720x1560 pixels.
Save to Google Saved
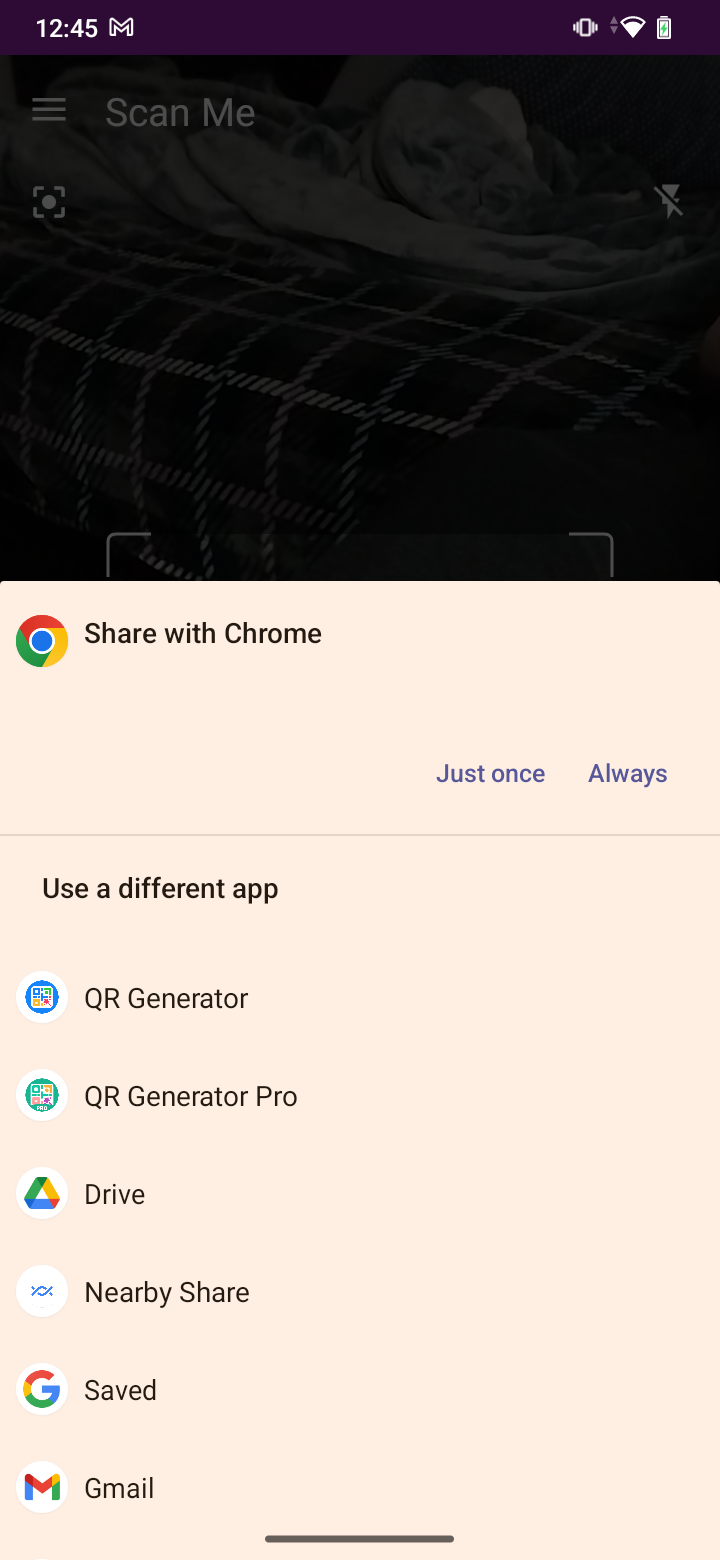coord(120,1390)
